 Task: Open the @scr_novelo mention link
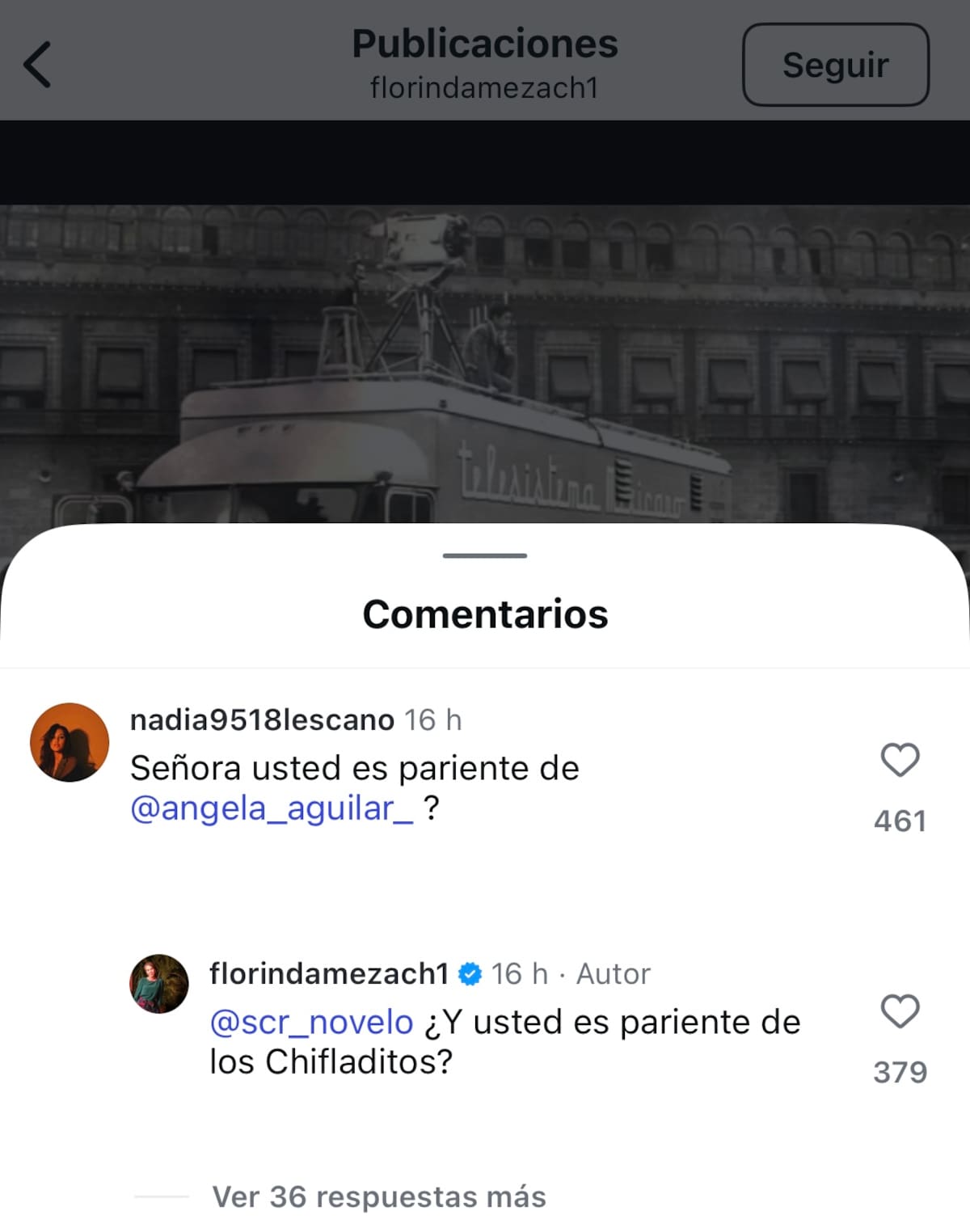pyautogui.click(x=311, y=1023)
